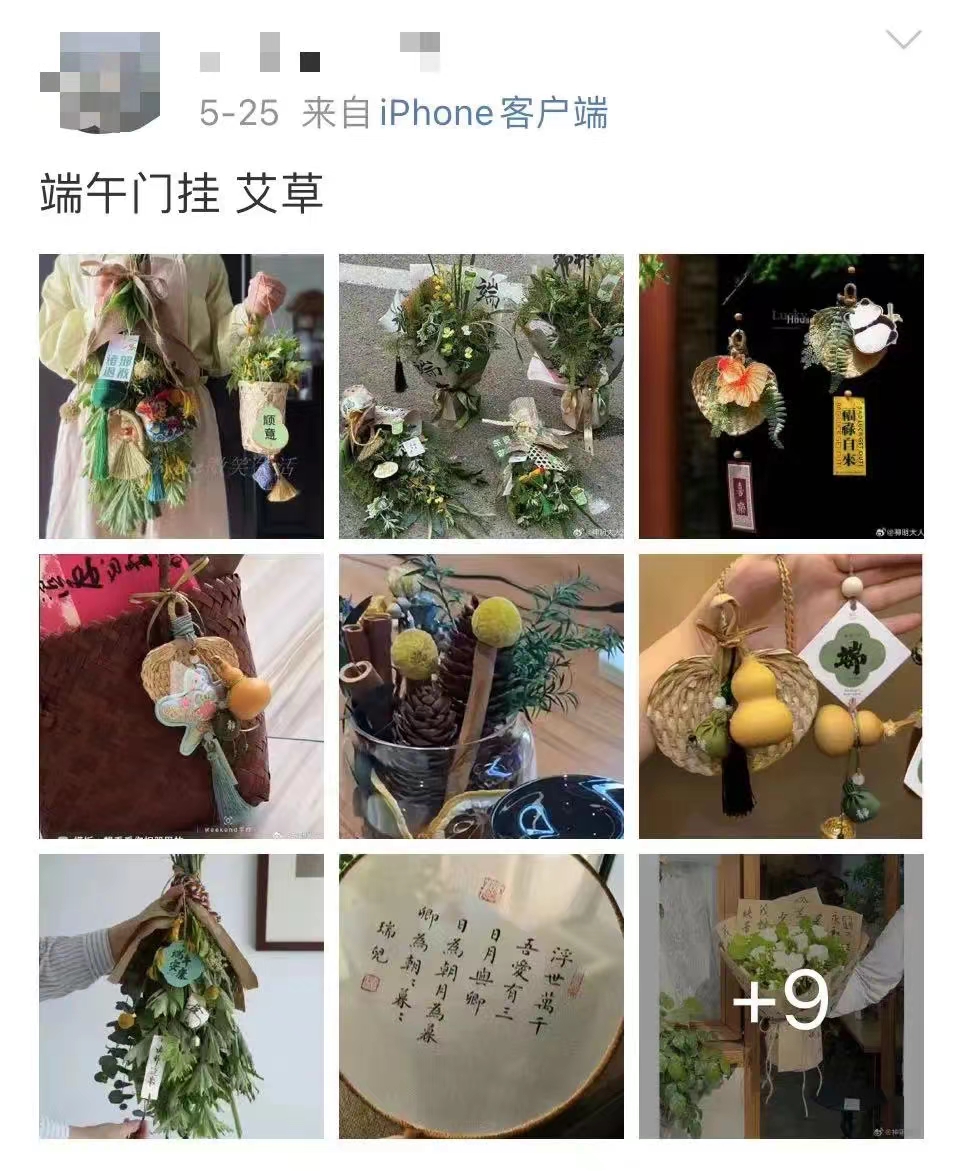View photo of four bouquets on the ground
The height and width of the screenshot is (1171, 960).
point(481,396)
